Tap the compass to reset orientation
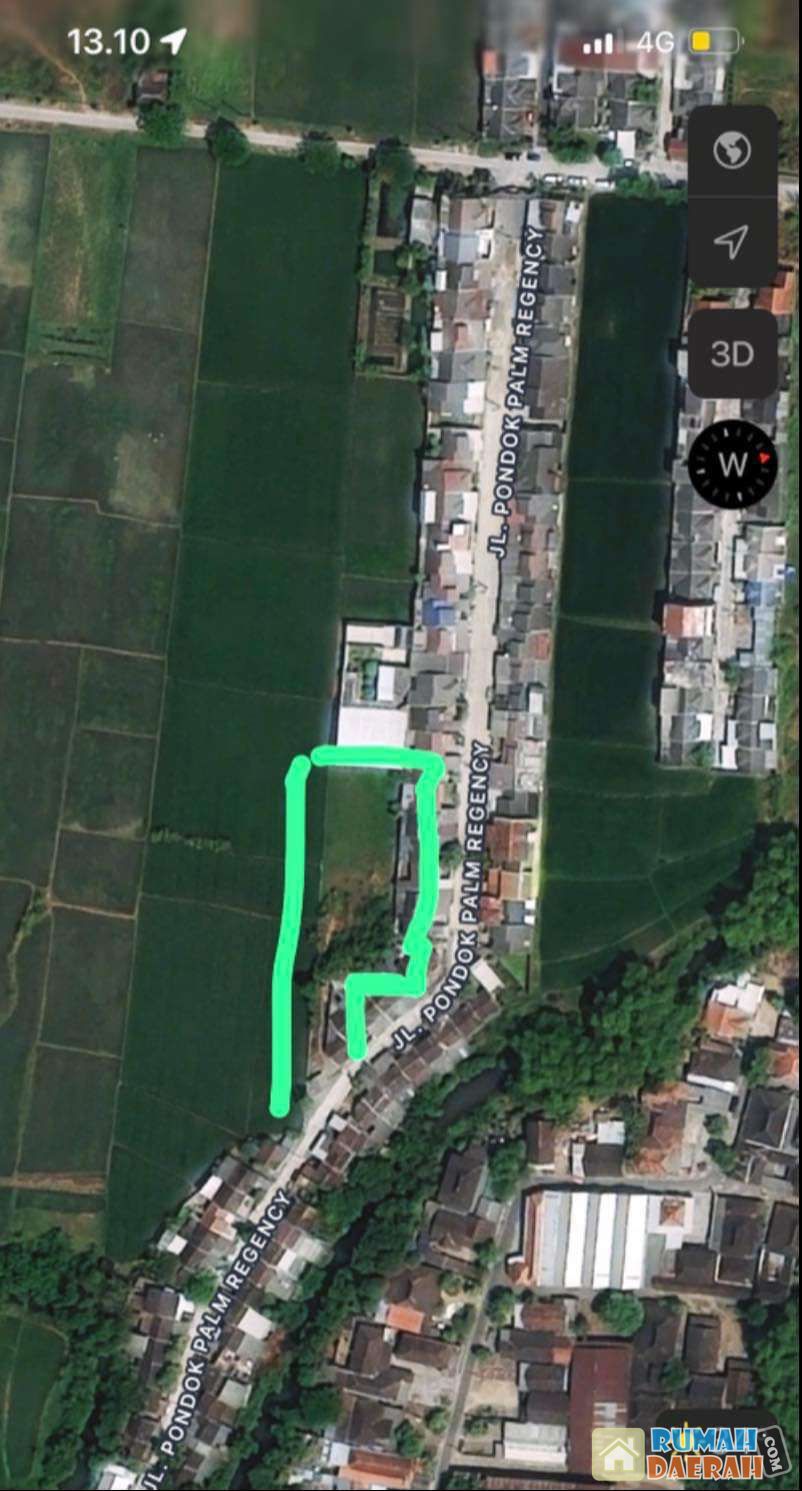The width and height of the screenshot is (802, 1491). 732,464
